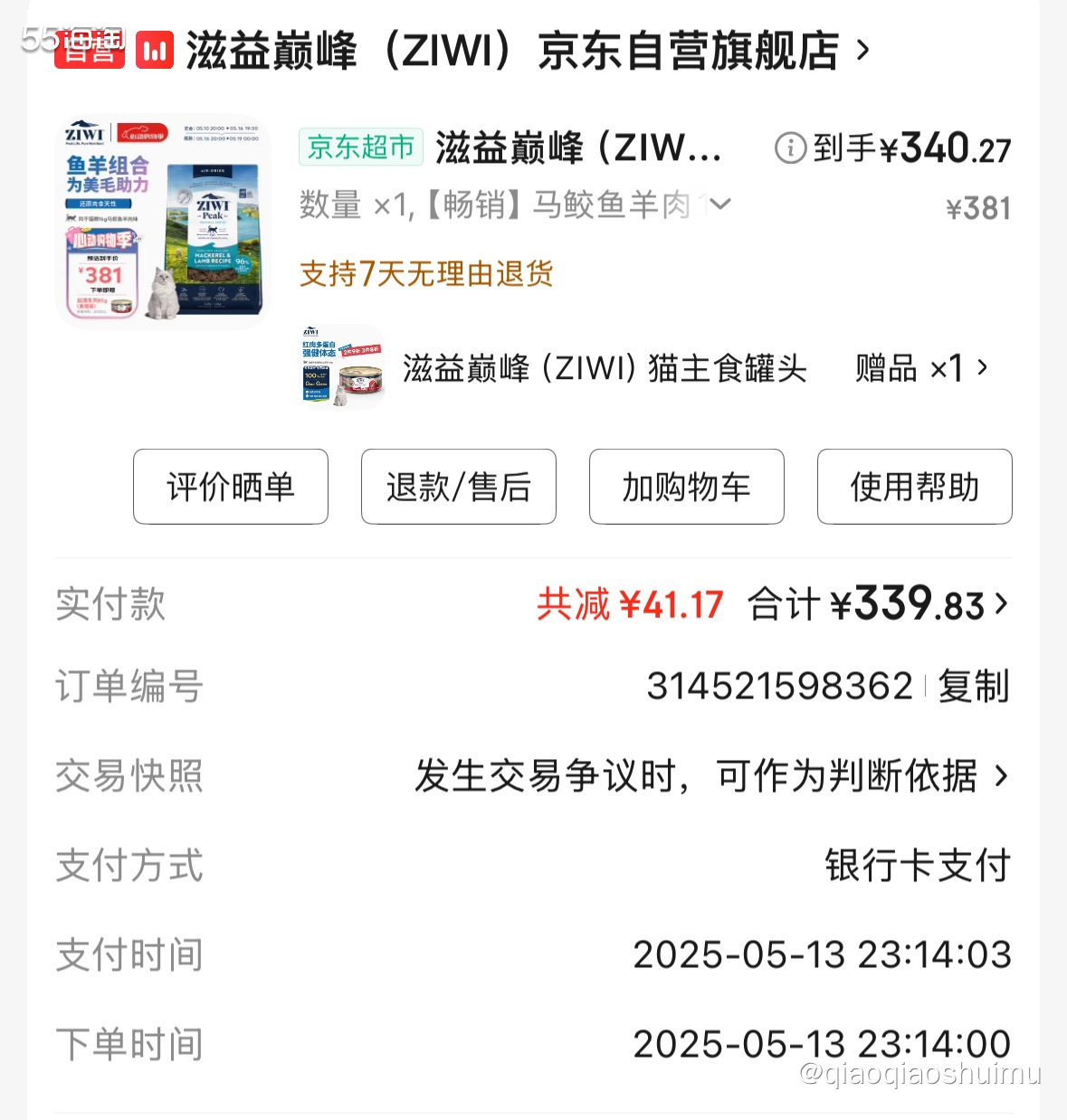Tap the ⓘ info icon next to 到手价
Screen dimensions: 1067x1120
[x=790, y=148]
